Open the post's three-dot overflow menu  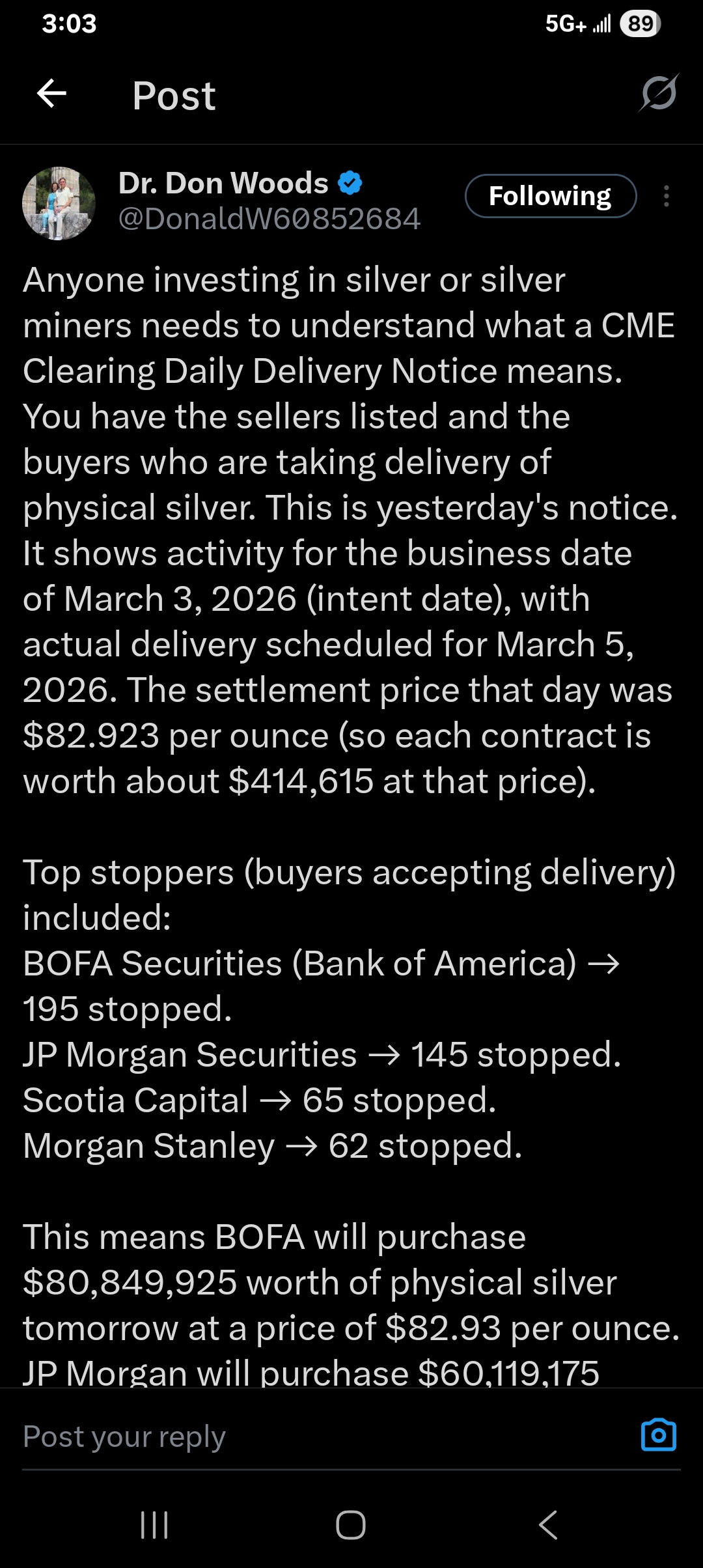click(x=666, y=196)
